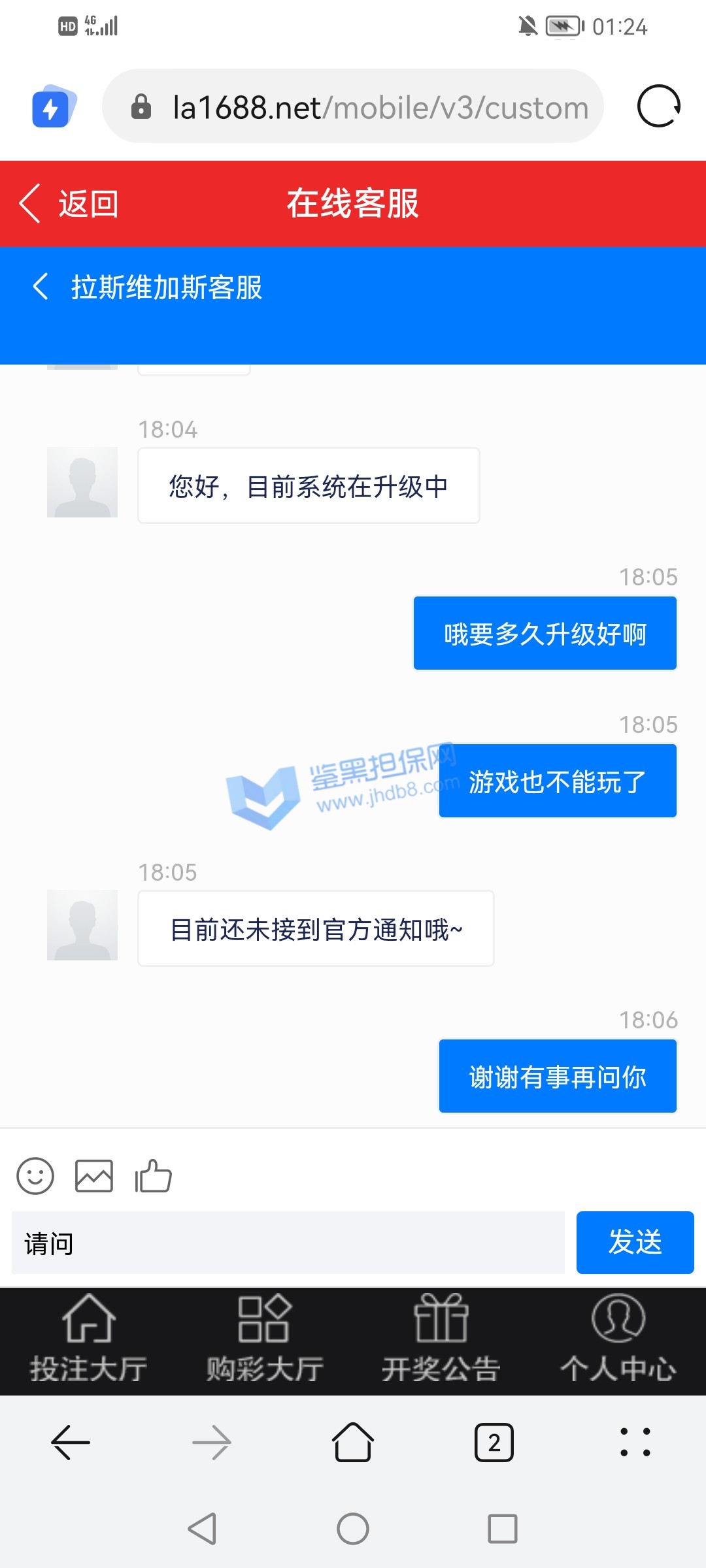This screenshot has height=1568, width=706.
Task: Reload the page in browser
Action: point(658,106)
